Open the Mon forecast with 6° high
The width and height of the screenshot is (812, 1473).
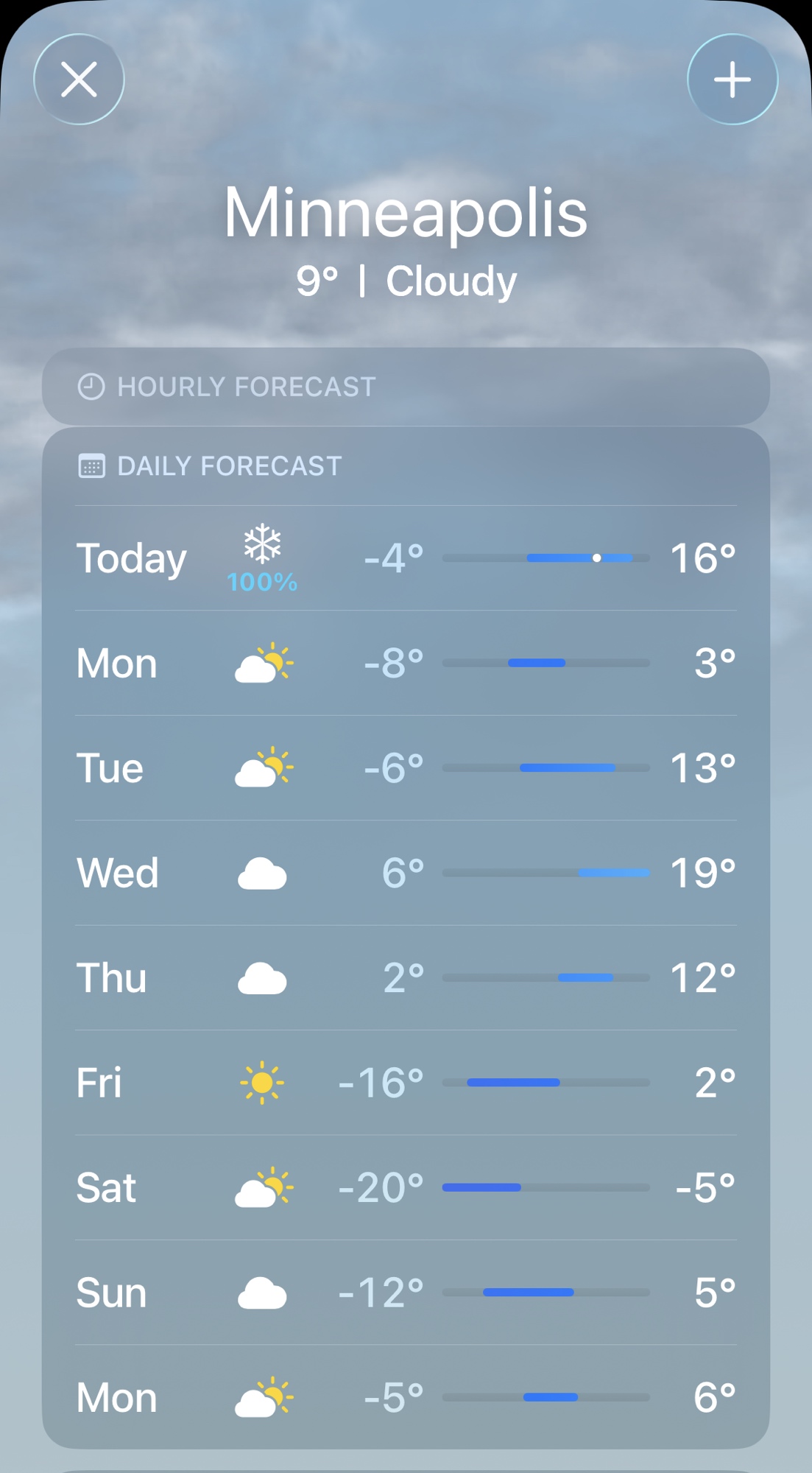[406, 1397]
